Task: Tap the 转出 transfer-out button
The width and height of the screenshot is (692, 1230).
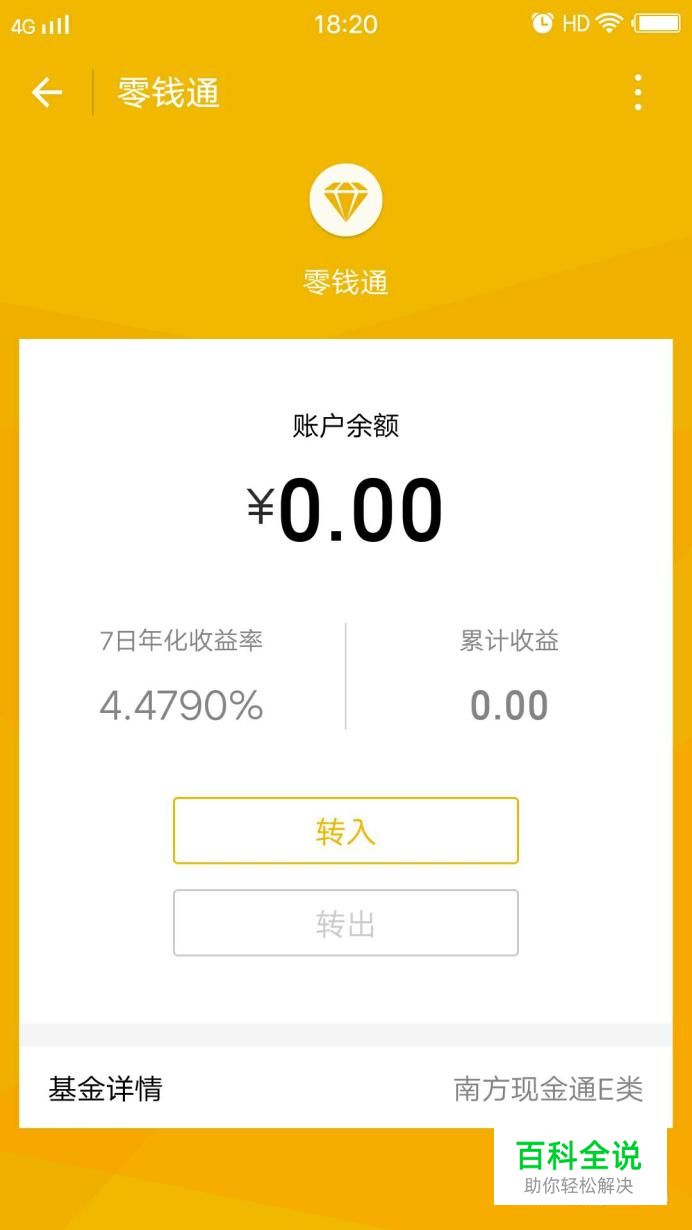Action: click(345, 923)
